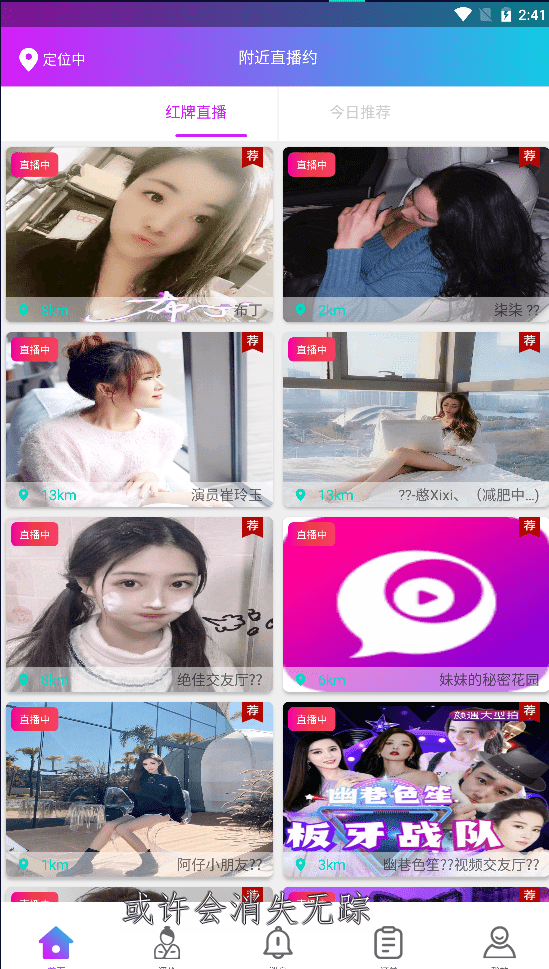This screenshot has width=549, height=969.
Task: Open the hostess figure tab in bottom navigation
Action: coord(167,944)
